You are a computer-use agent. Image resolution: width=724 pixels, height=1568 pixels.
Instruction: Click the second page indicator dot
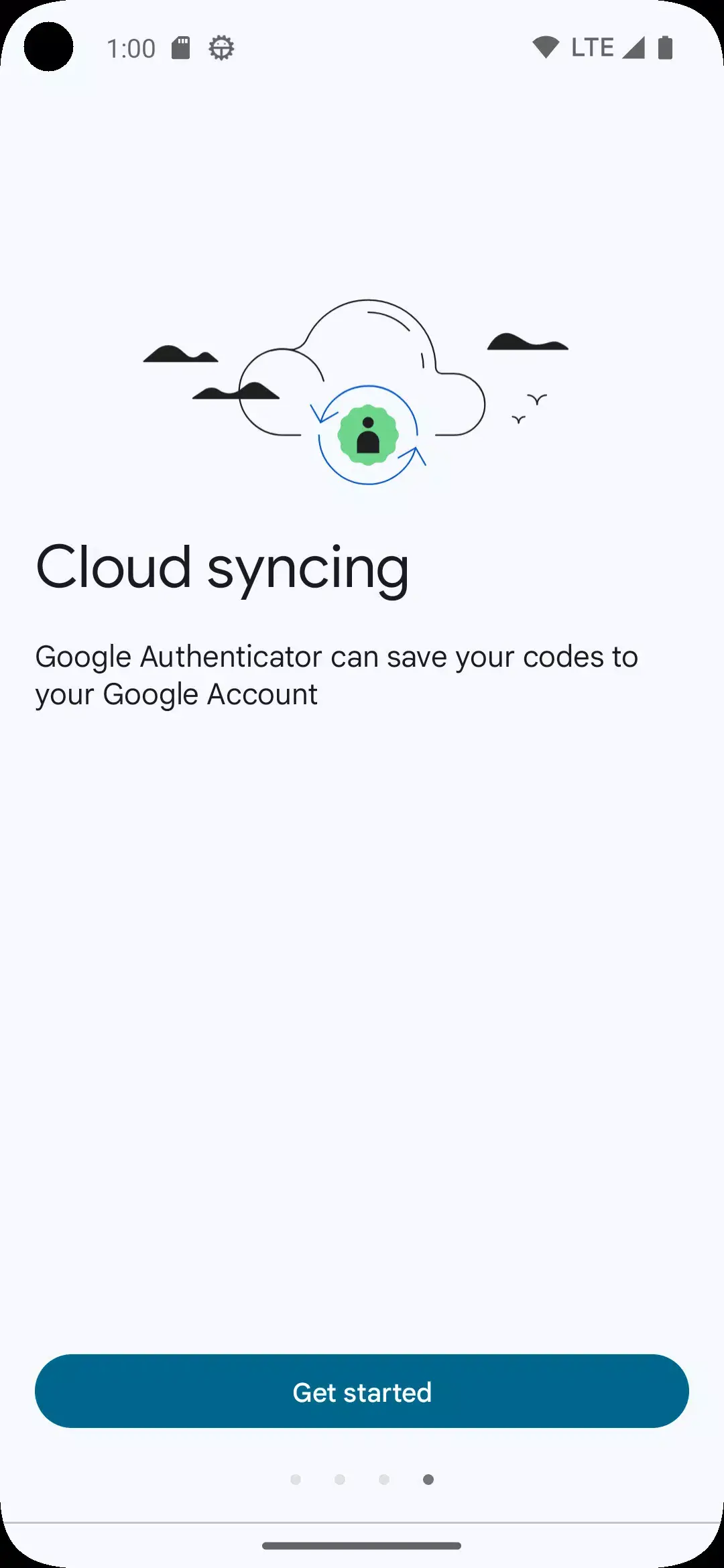[x=340, y=1478]
